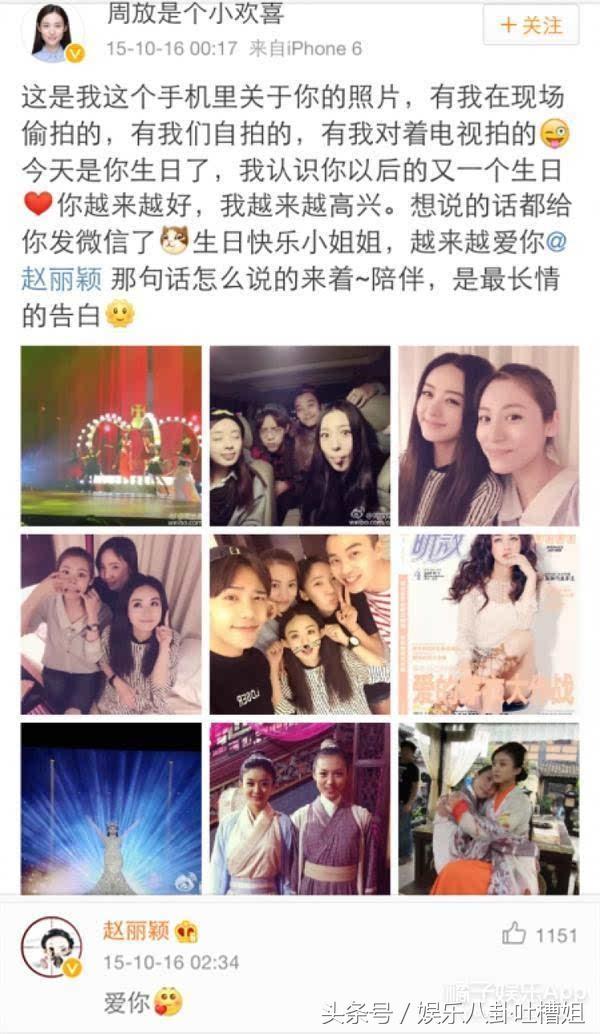Open the magazine cover photo
The width and height of the screenshot is (600, 1034).
click(489, 624)
